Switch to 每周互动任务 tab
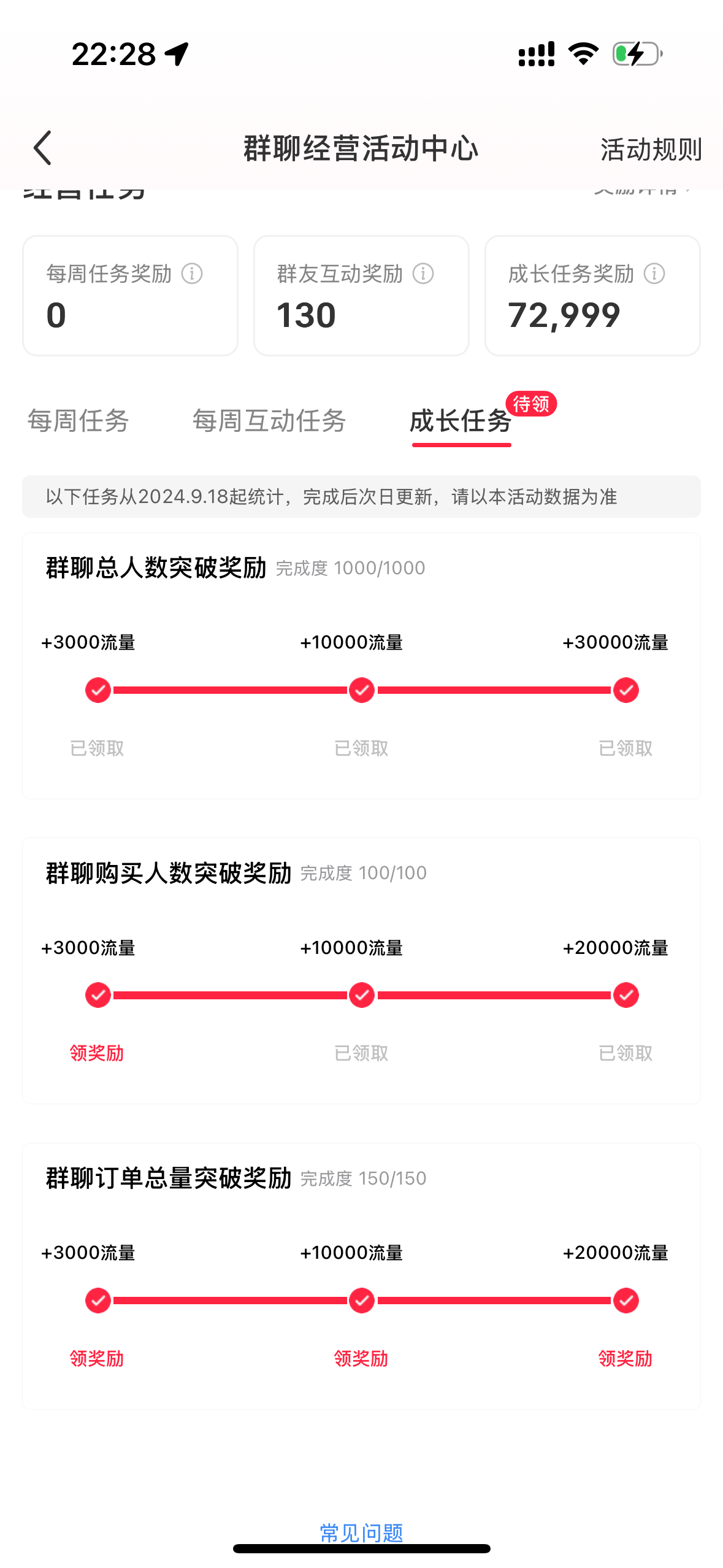This screenshot has width=723, height=1568. point(269,421)
